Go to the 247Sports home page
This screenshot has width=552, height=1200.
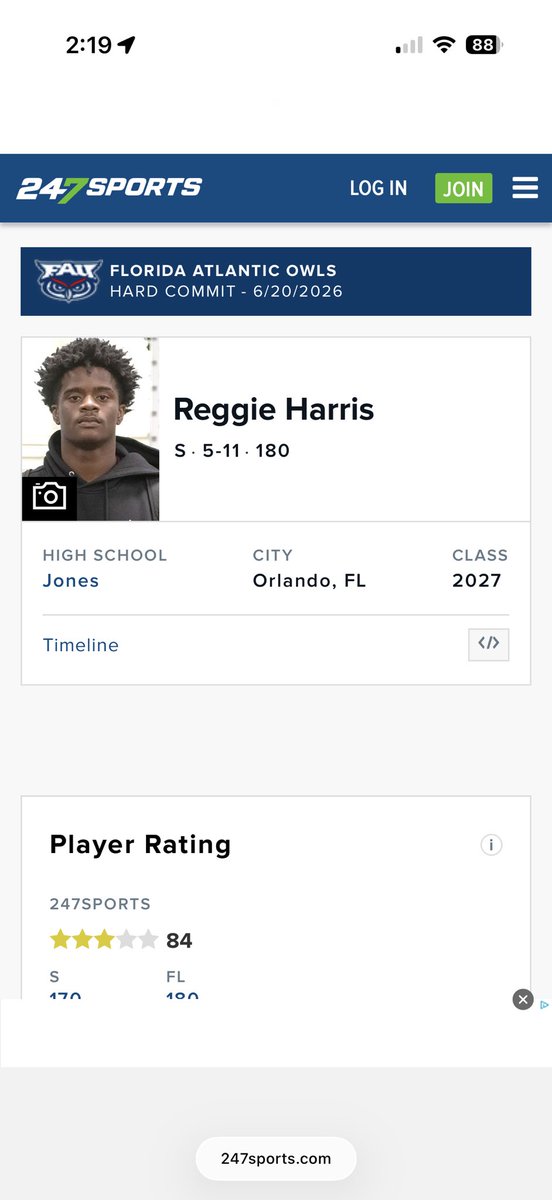coord(109,188)
